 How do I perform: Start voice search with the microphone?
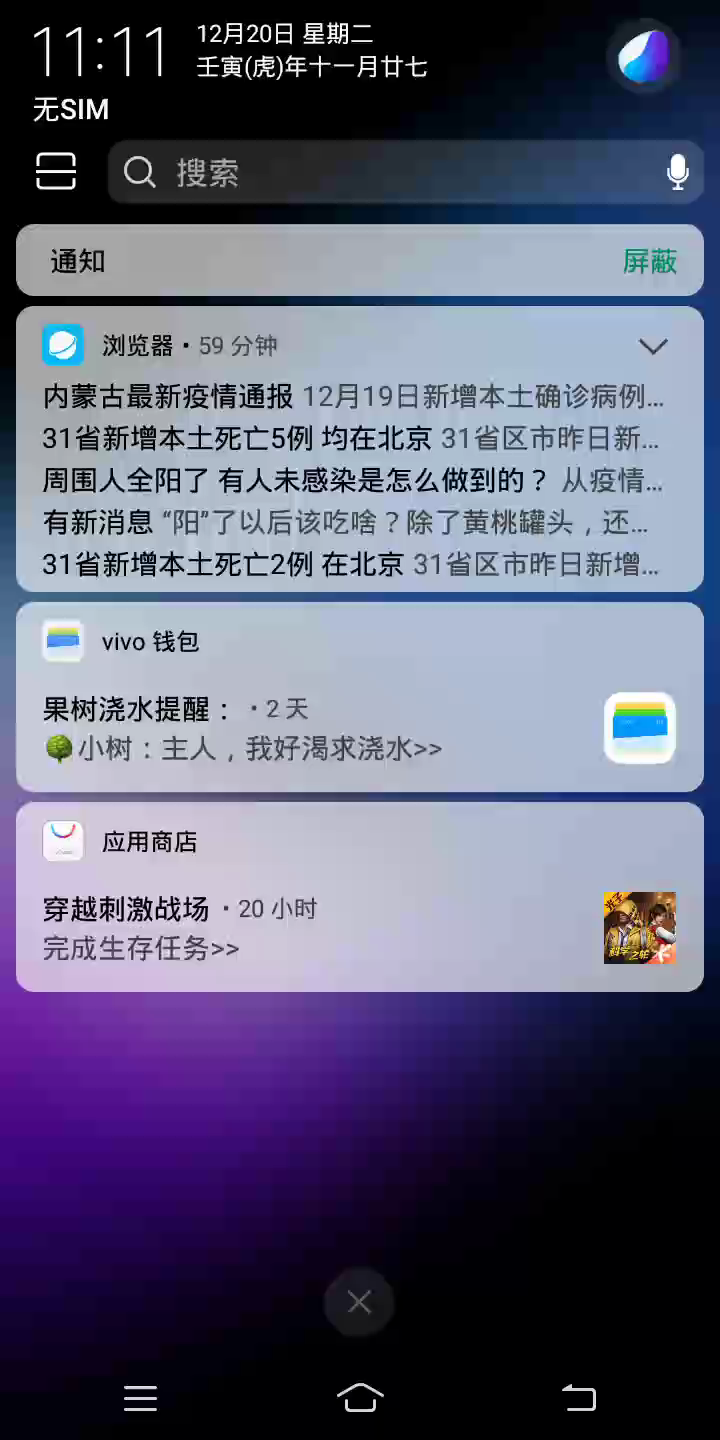pos(677,173)
